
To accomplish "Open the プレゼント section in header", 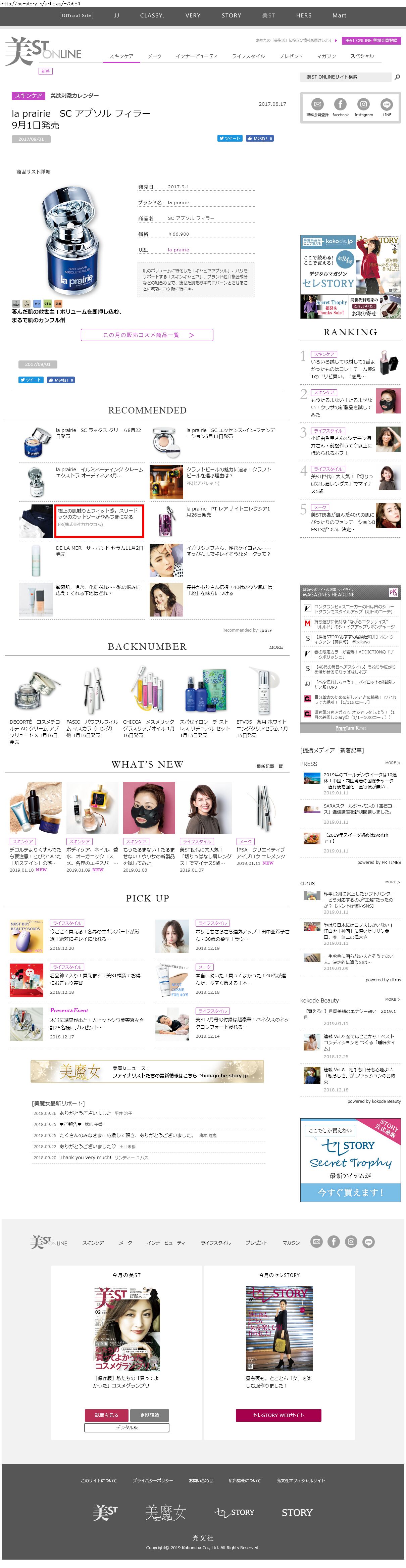I will 290,56.
